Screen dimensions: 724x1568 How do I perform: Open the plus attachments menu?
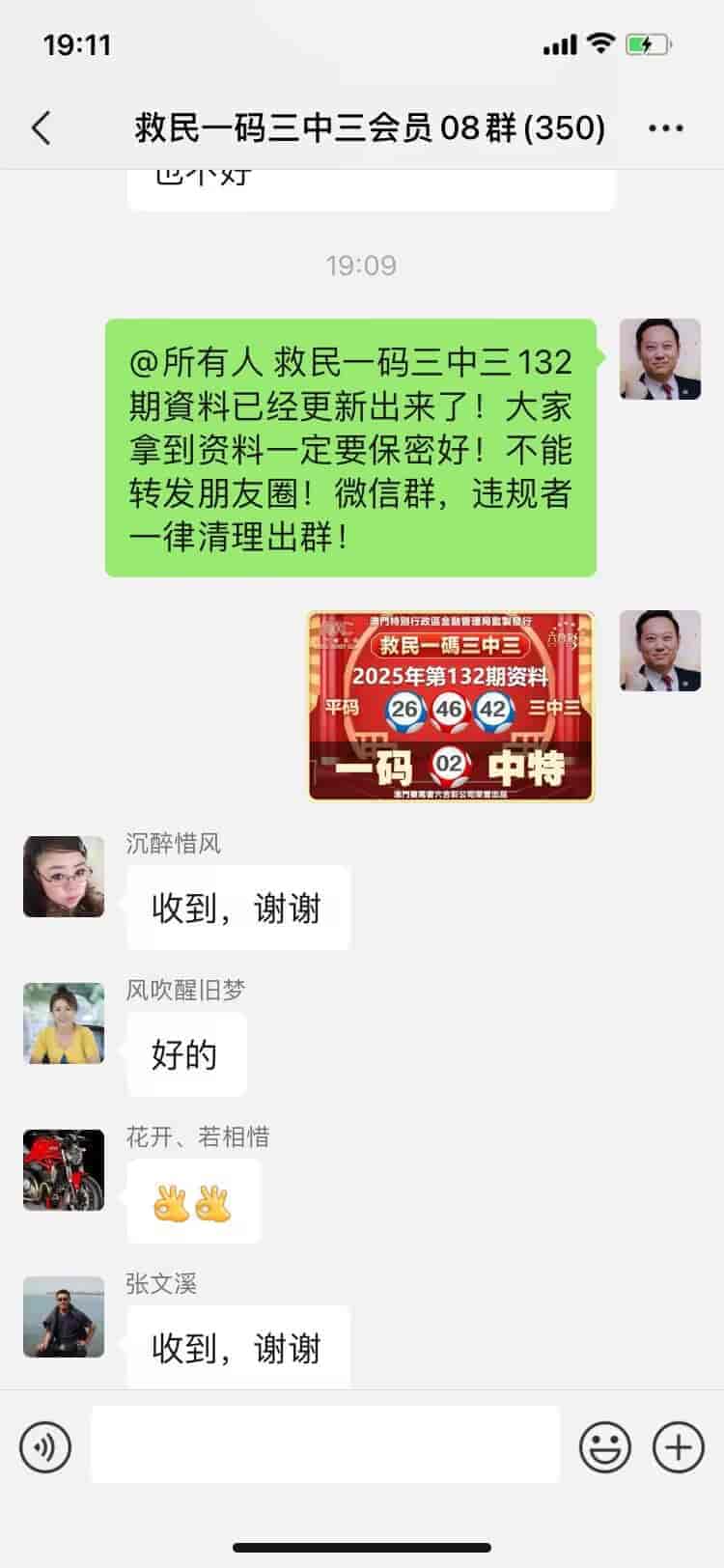pyautogui.click(x=679, y=1446)
